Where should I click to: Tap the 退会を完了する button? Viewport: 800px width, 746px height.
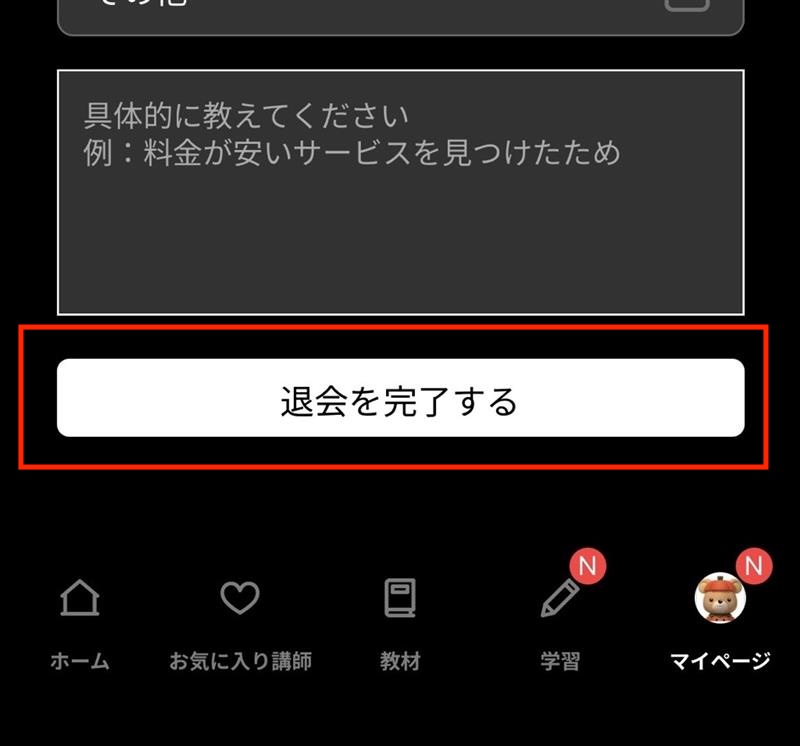(400, 398)
